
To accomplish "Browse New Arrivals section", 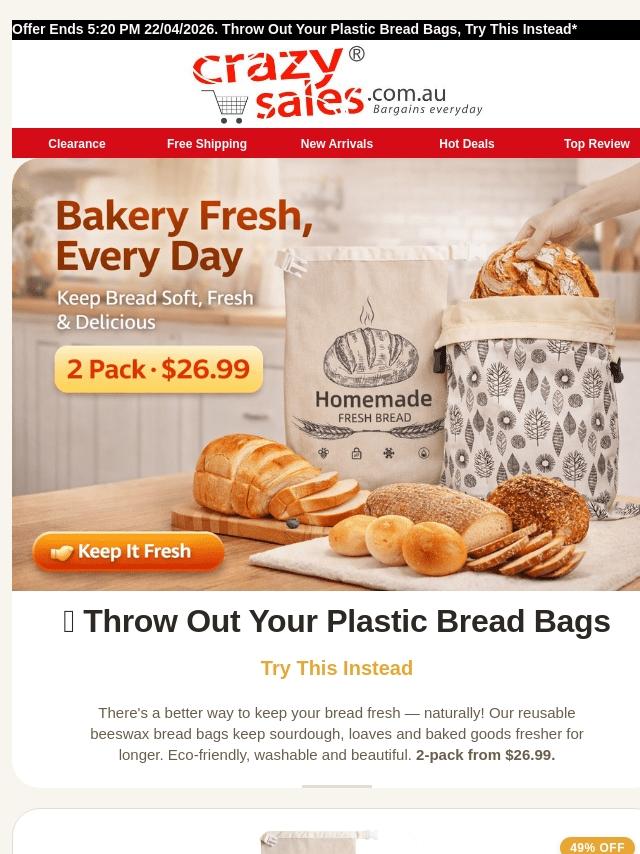I will coord(337,144).
